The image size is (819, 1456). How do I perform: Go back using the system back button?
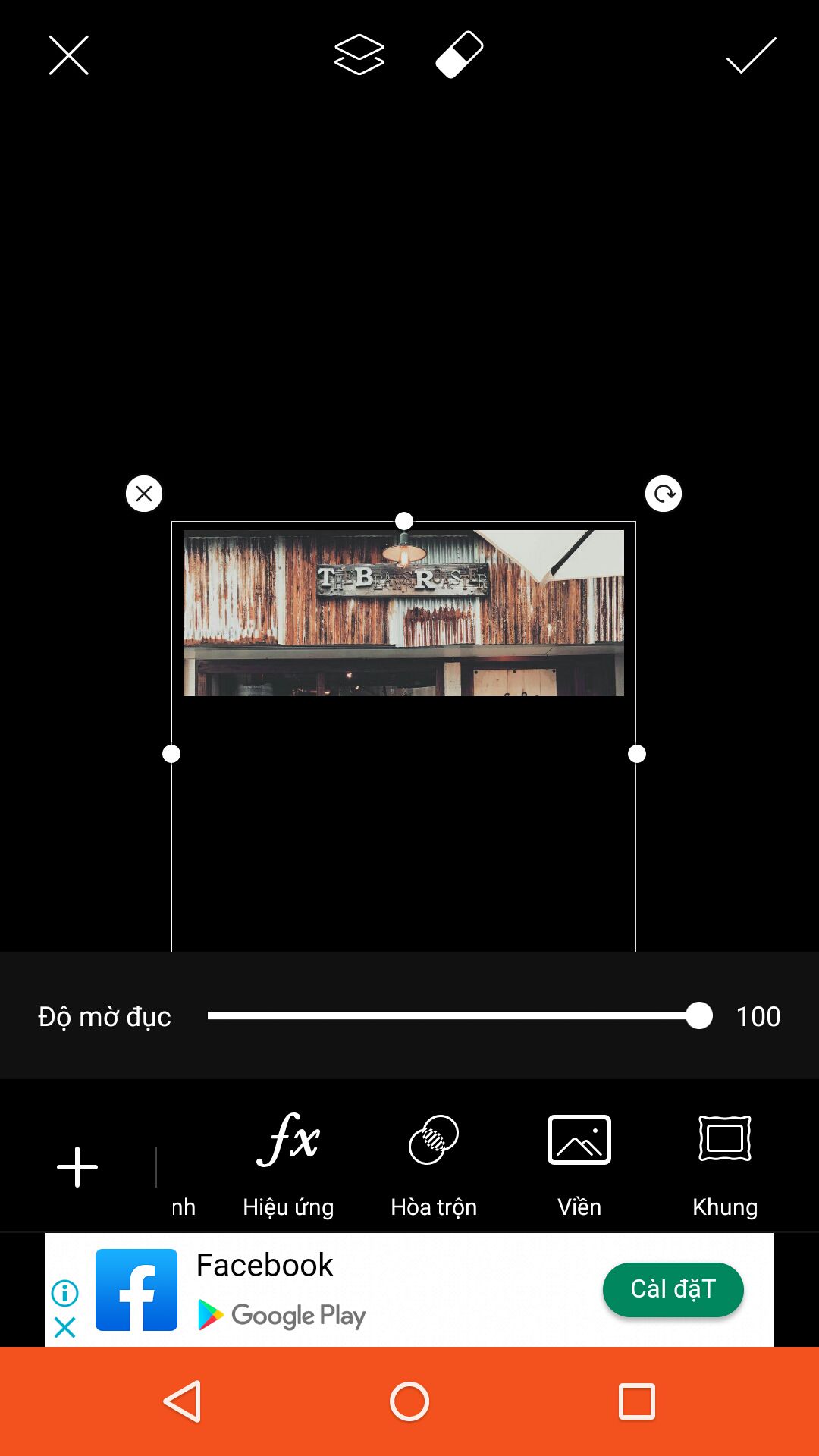(182, 1401)
